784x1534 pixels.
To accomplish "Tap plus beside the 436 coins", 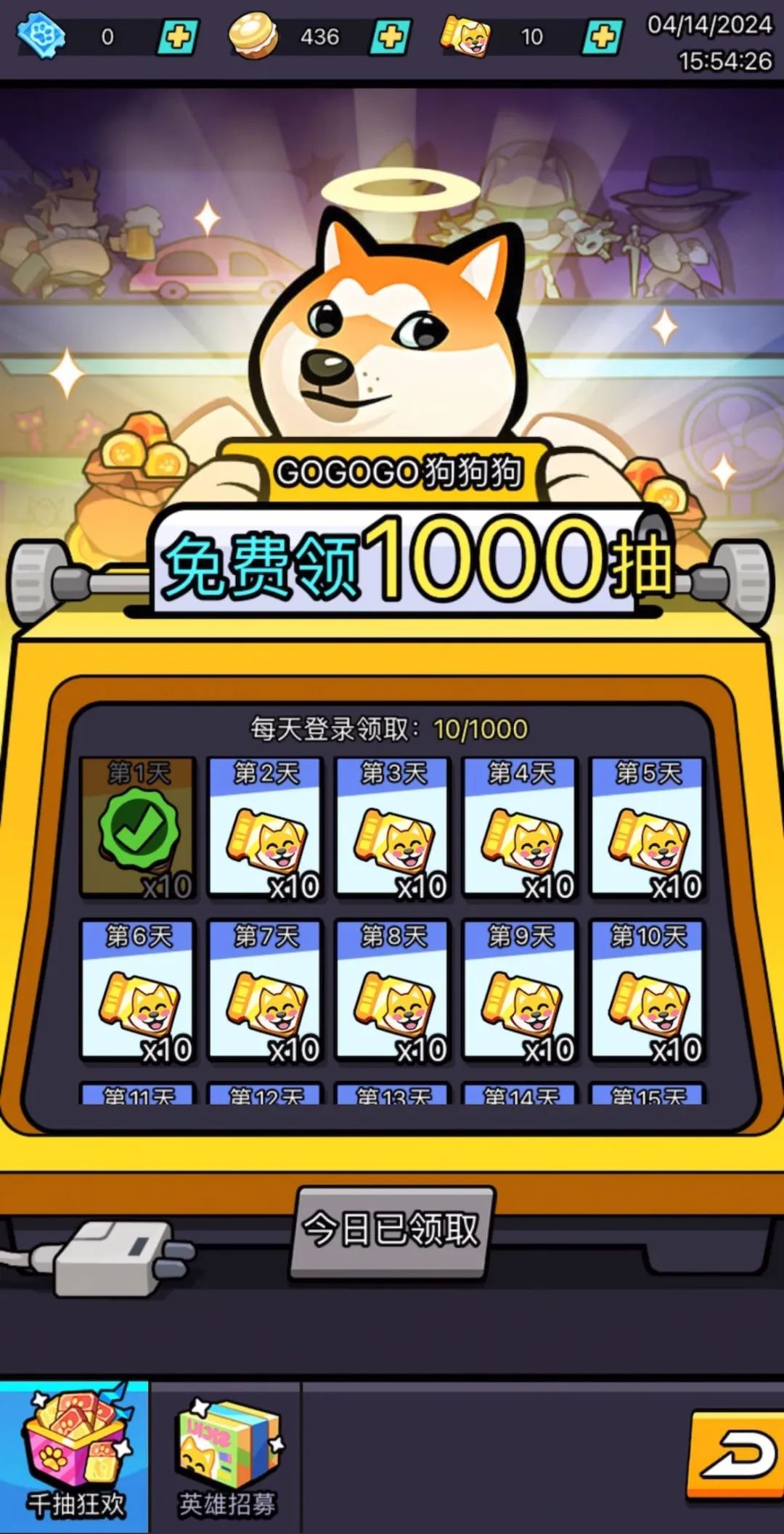I will click(391, 36).
